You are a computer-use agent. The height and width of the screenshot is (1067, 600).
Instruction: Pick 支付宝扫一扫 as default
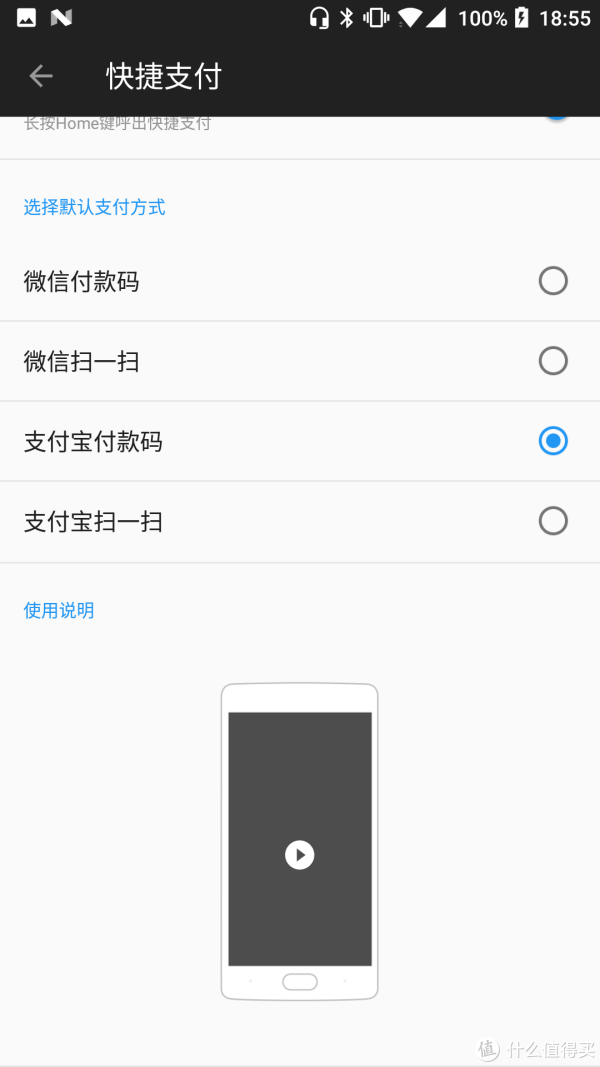coord(300,522)
